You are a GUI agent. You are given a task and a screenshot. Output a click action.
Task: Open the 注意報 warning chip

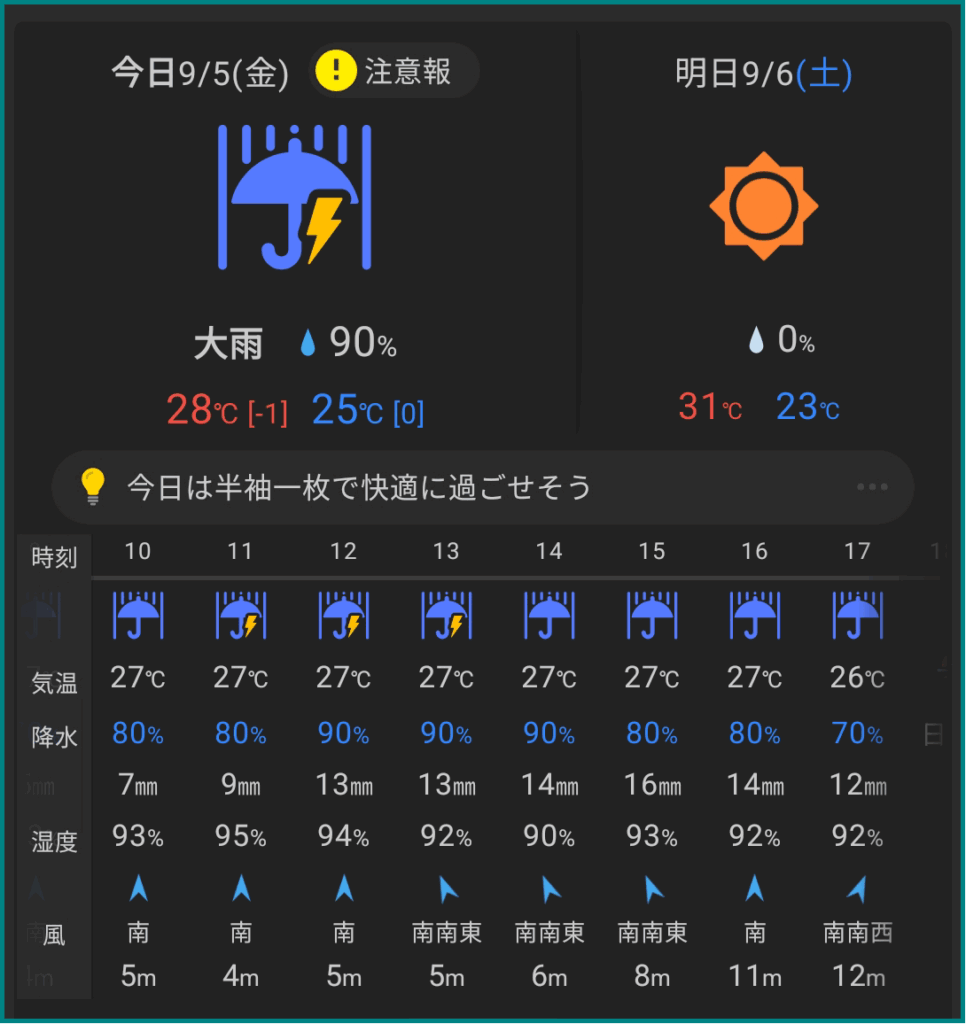click(x=393, y=71)
